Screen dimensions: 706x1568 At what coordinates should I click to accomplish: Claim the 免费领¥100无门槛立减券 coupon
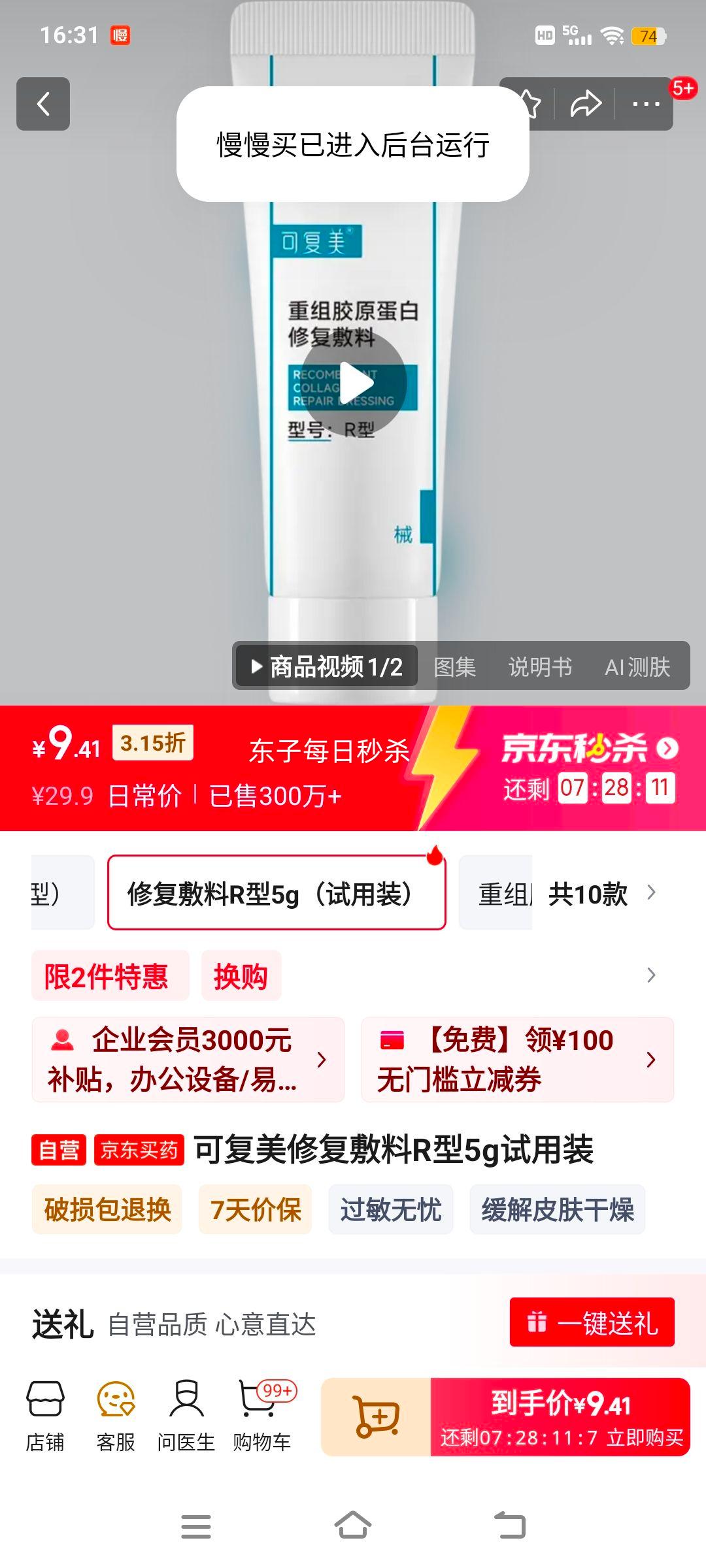[517, 1059]
